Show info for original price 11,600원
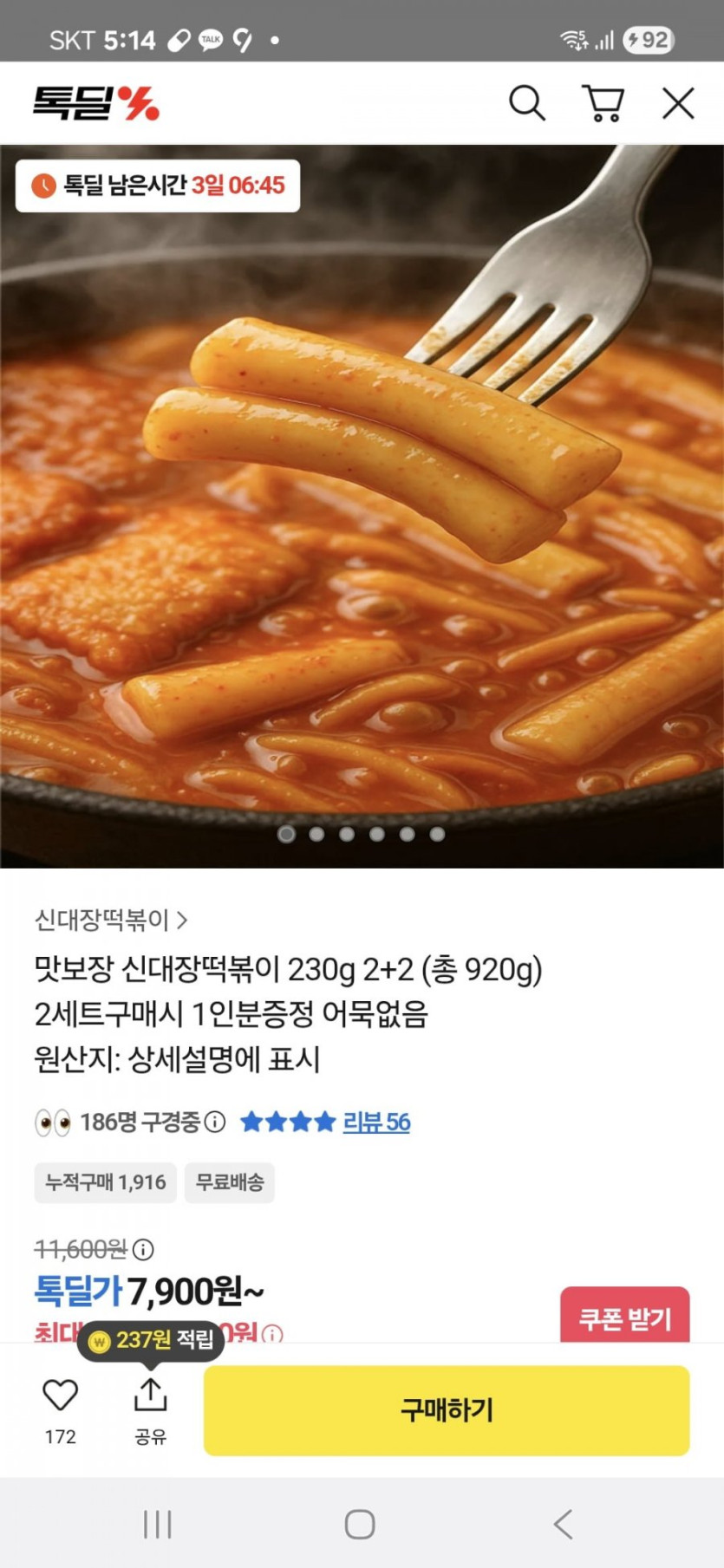The image size is (724, 1568). [x=144, y=1249]
